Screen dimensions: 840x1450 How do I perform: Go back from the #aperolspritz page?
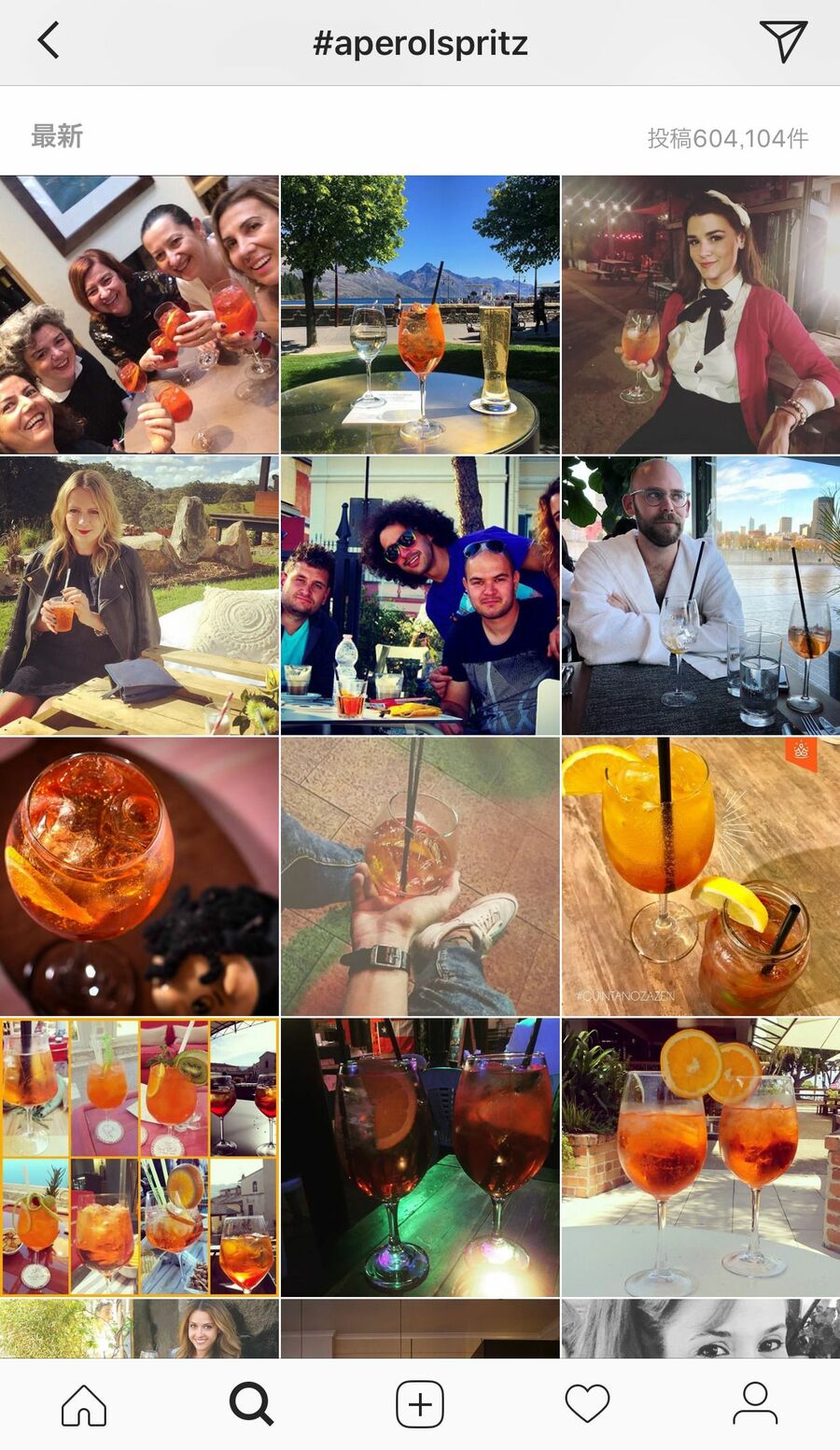tap(49, 41)
